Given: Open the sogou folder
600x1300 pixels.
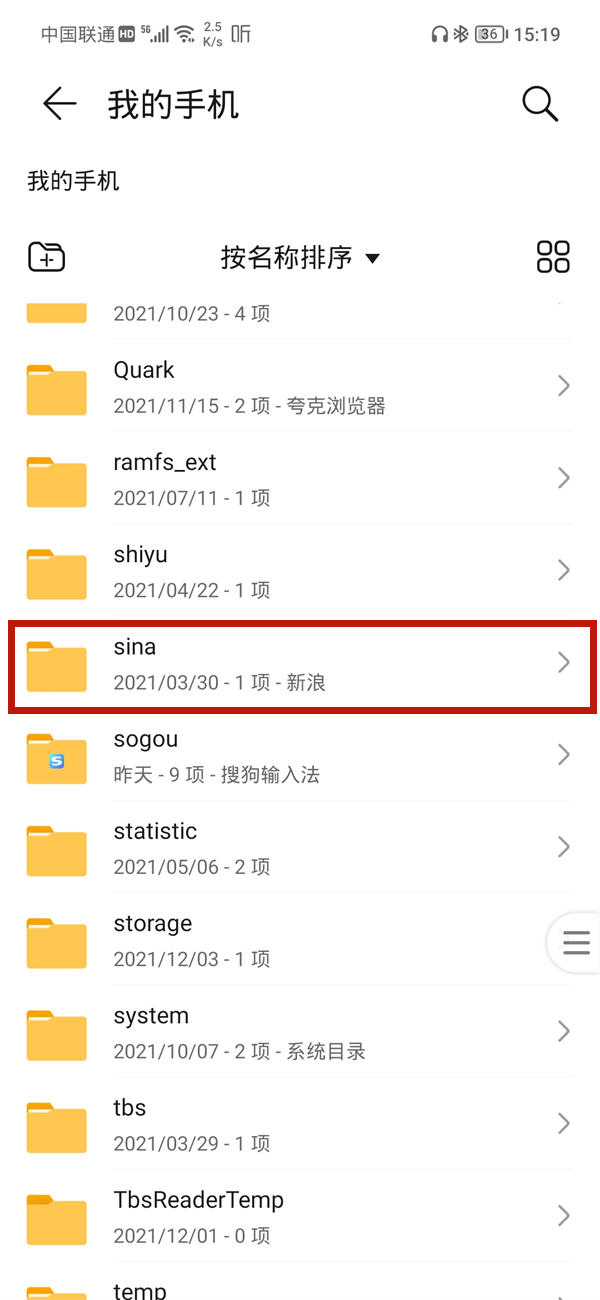Looking at the screenshot, I should coord(300,756).
